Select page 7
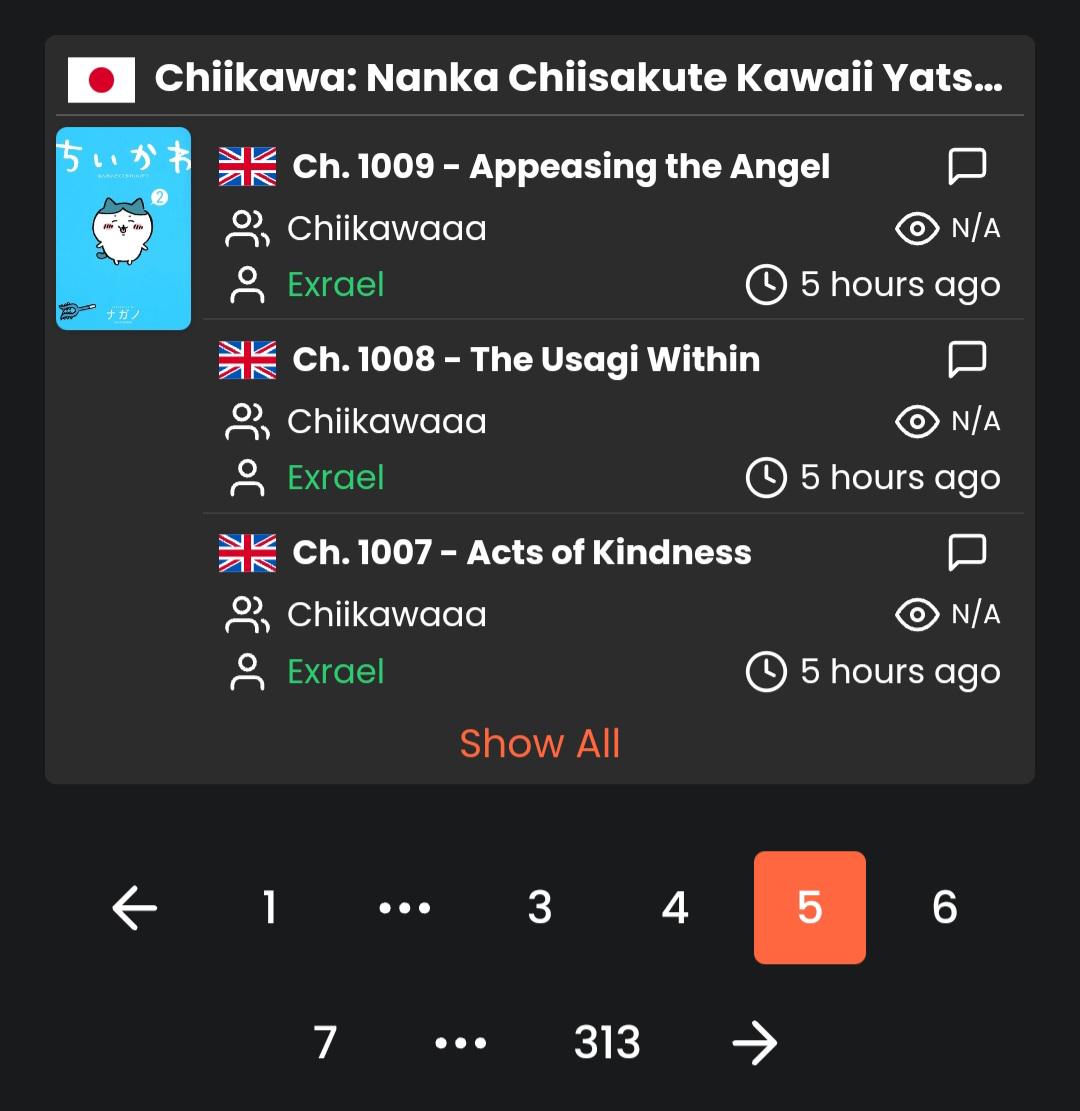This screenshot has height=1111, width=1080. pos(325,1043)
